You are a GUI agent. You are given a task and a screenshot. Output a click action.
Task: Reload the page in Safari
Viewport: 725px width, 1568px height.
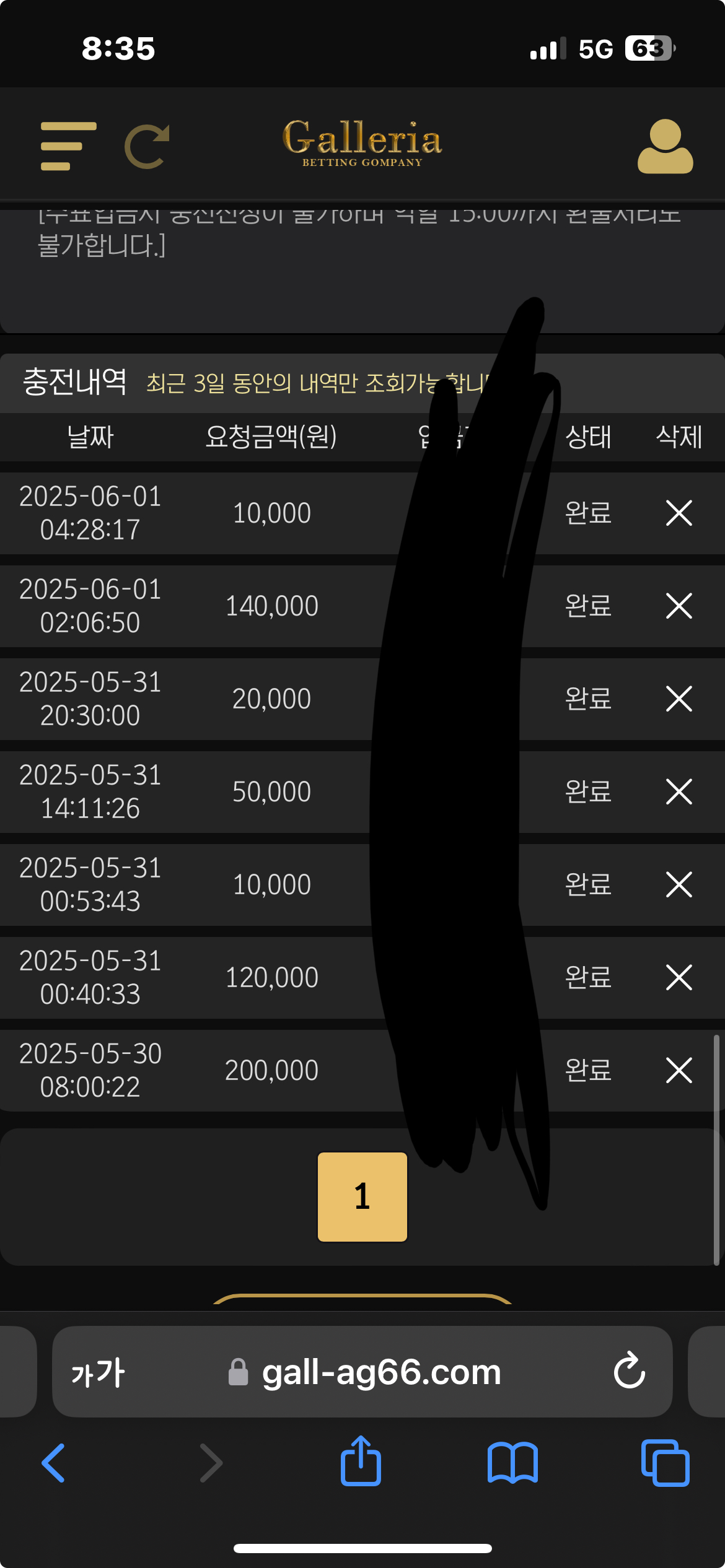click(x=629, y=1371)
